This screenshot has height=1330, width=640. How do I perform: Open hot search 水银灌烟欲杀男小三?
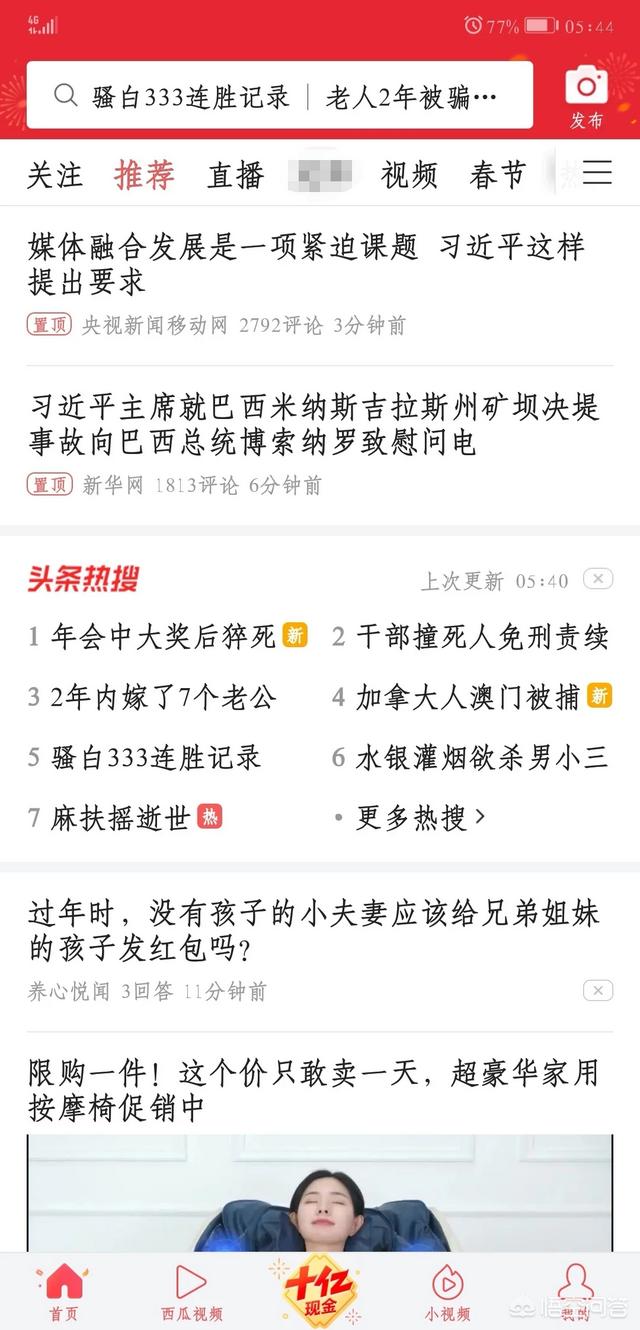click(482, 757)
